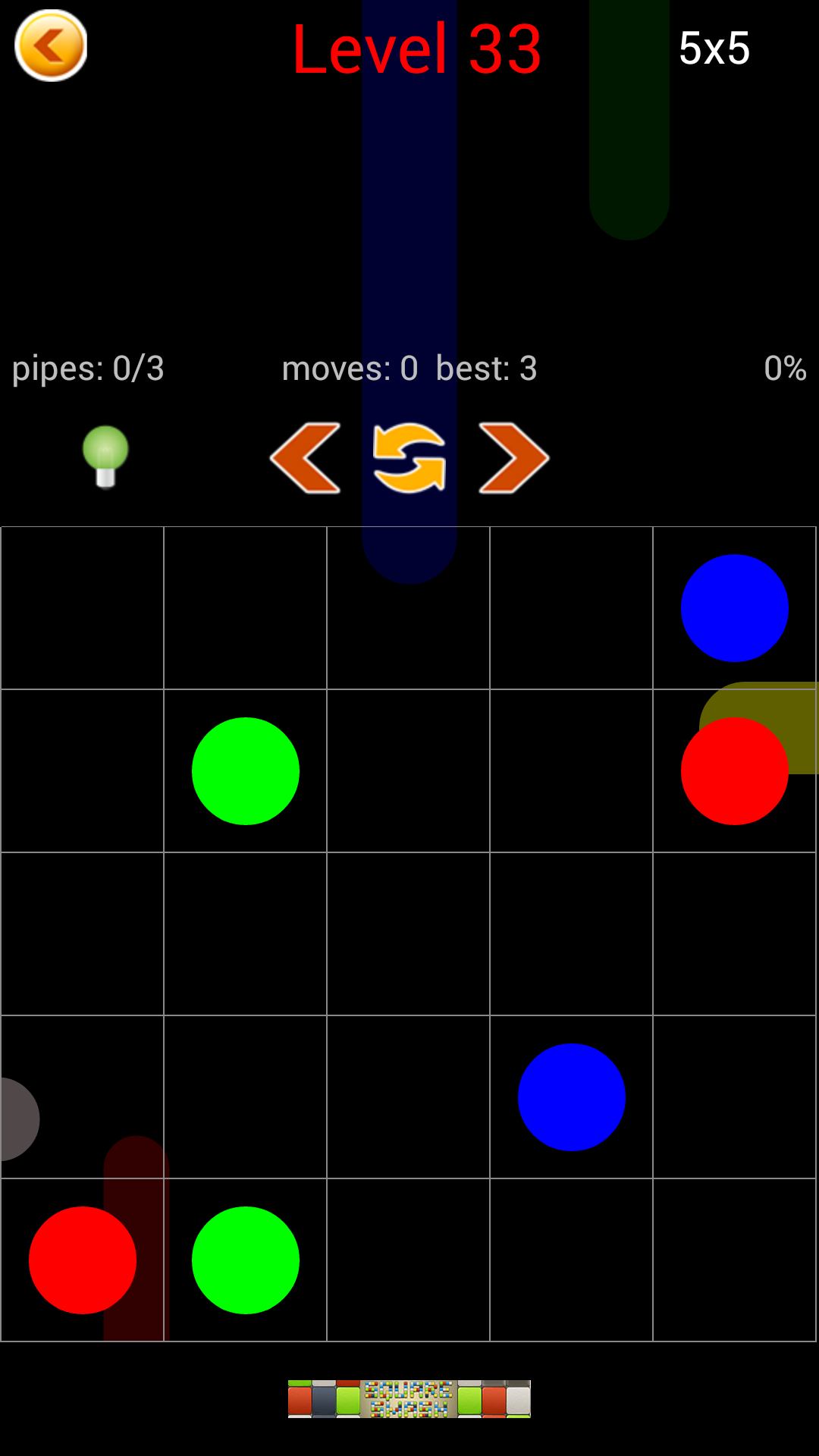
Task: Go back using the orange back button
Action: (51, 45)
